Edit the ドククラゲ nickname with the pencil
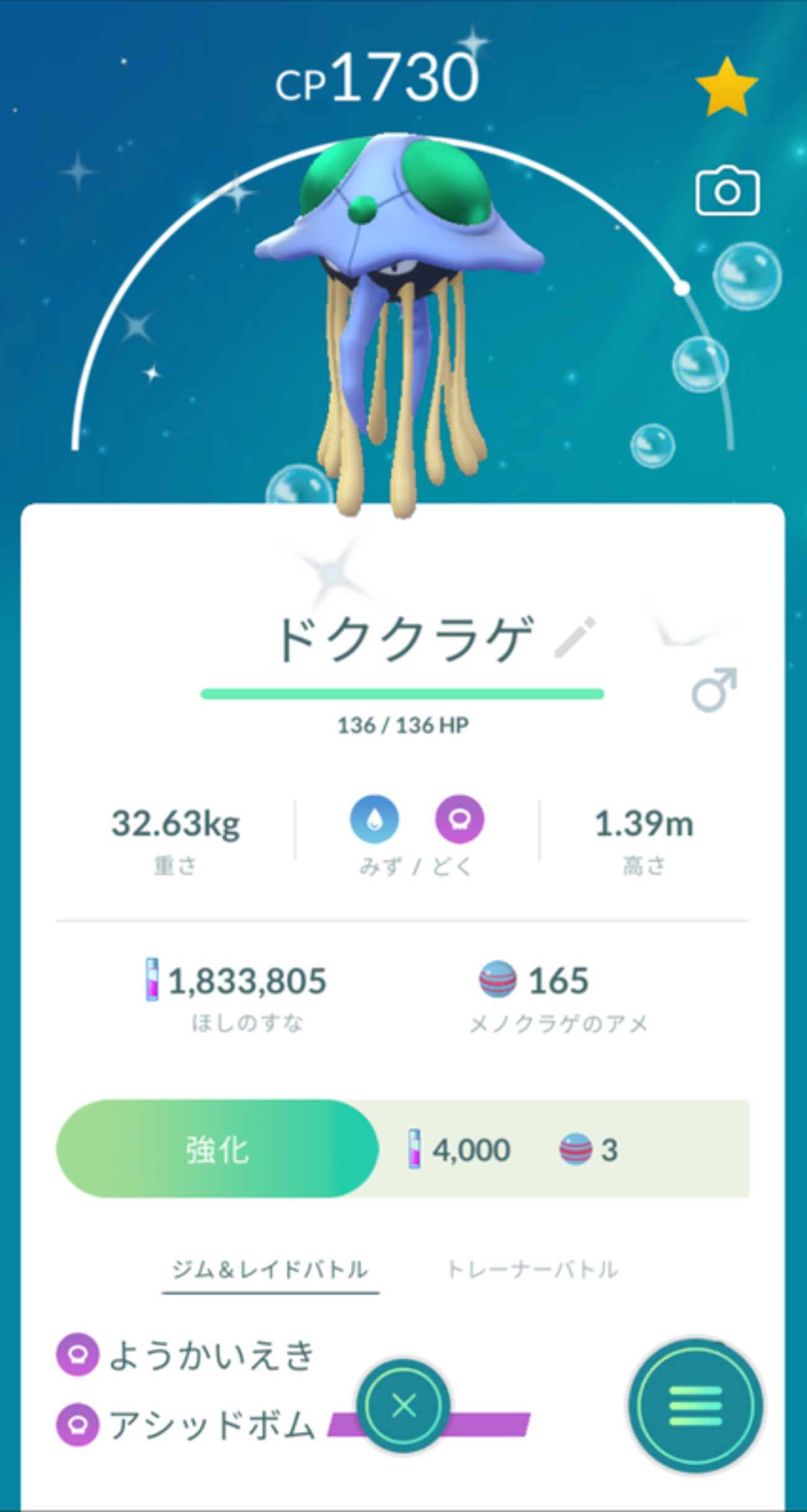The image size is (807, 1512). pos(574,637)
